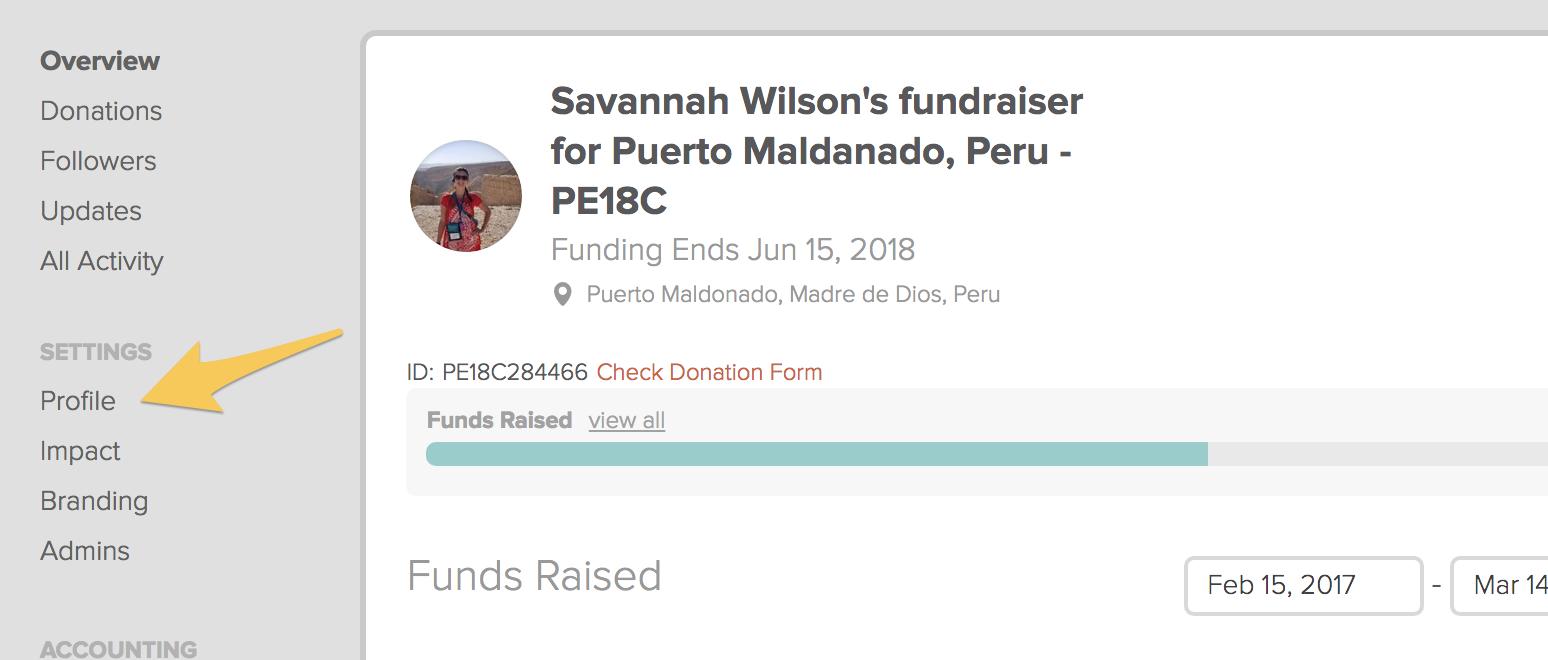This screenshot has height=660, width=1548.
Task: Open the Admins settings page
Action: click(85, 551)
